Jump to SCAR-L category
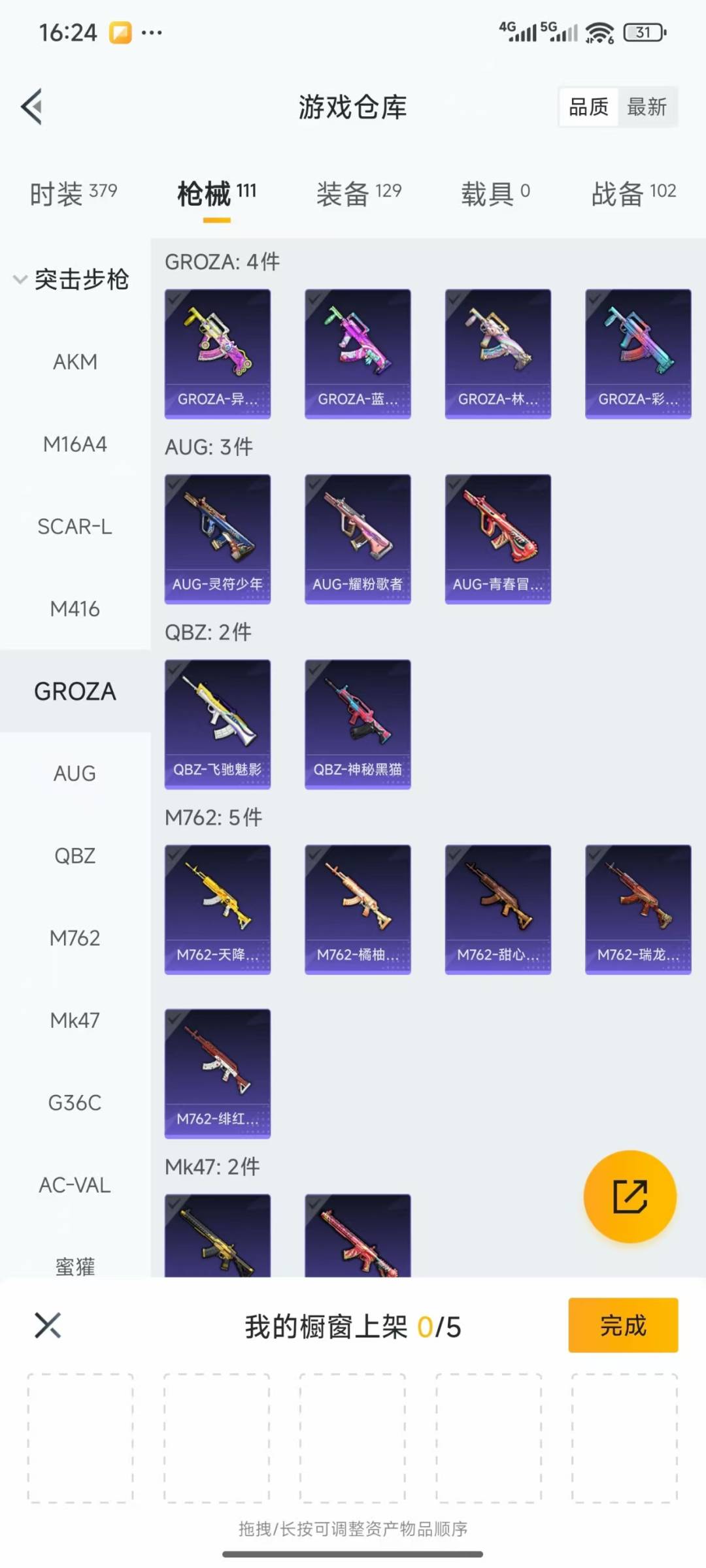This screenshot has width=706, height=1568. (x=75, y=527)
